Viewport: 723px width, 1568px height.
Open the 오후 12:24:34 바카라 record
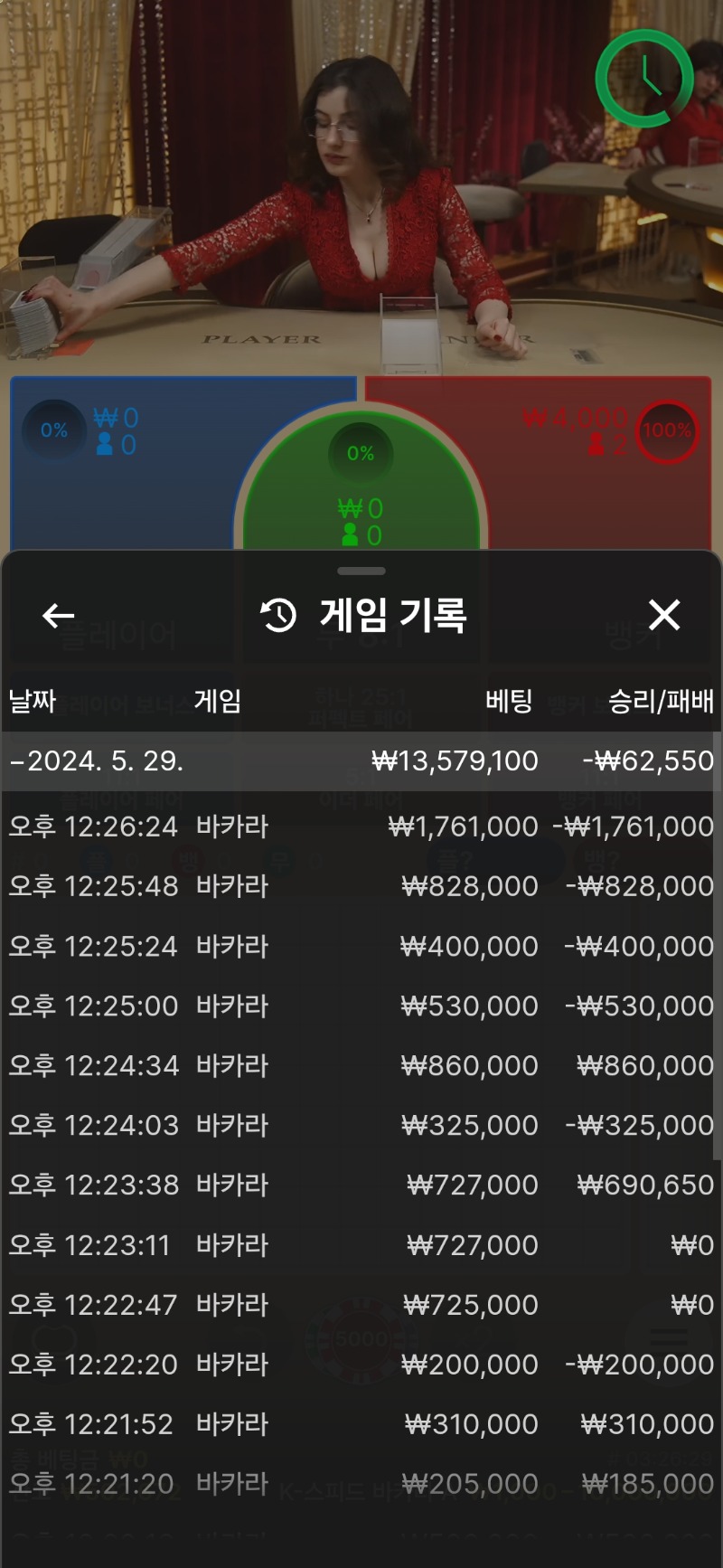tap(361, 1065)
